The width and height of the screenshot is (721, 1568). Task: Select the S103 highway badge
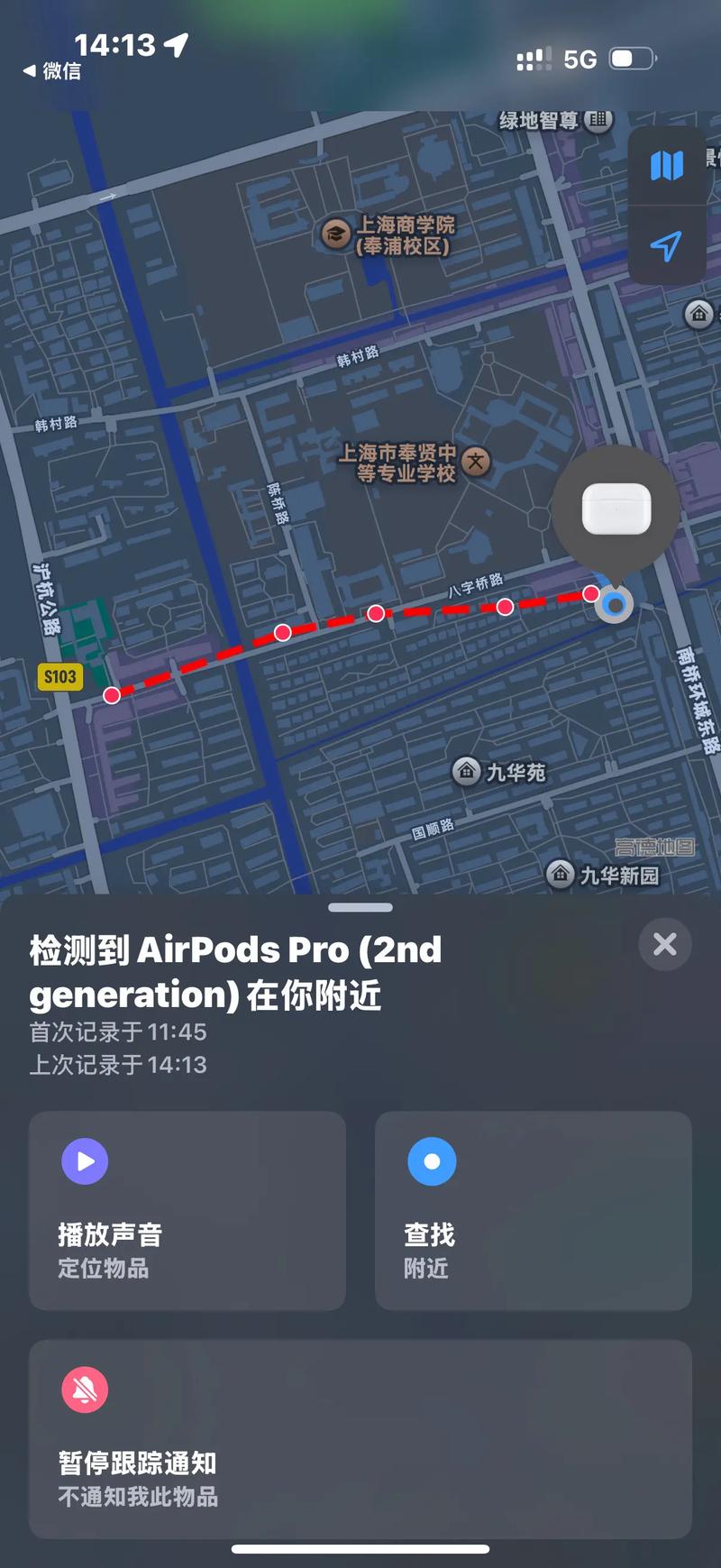coord(59,676)
